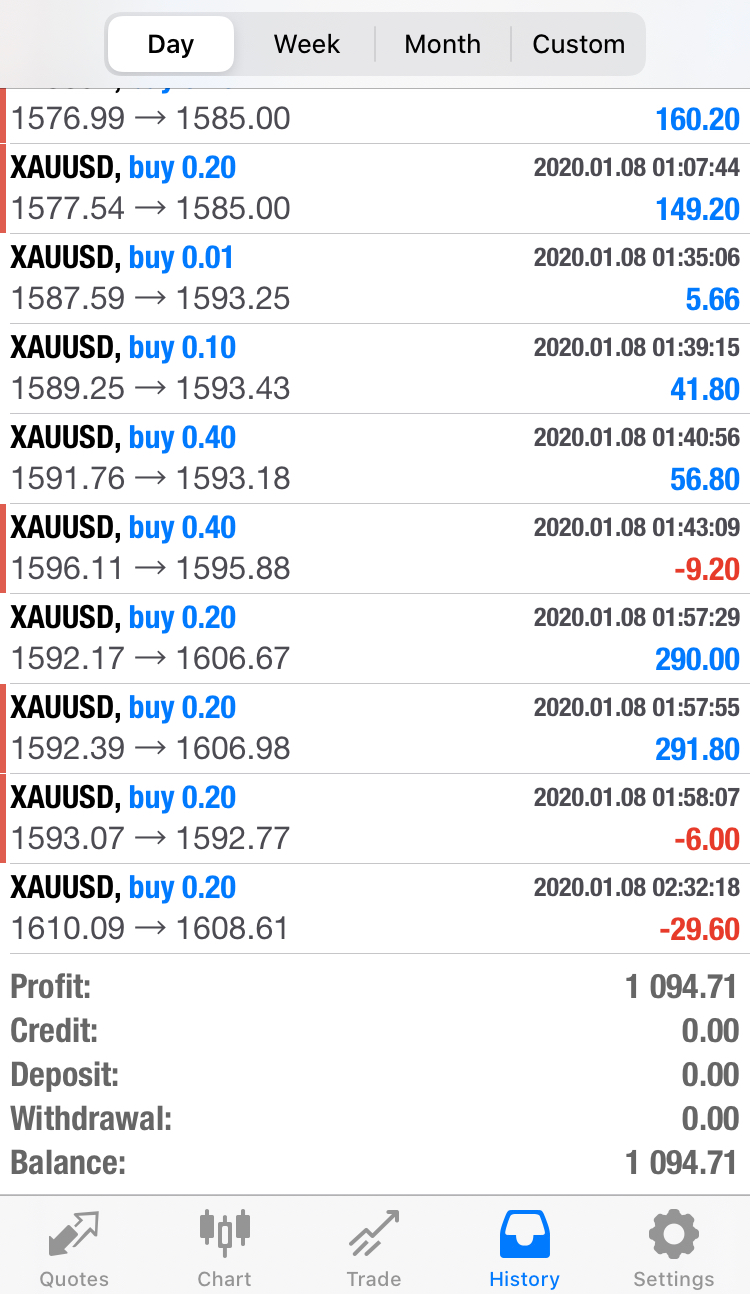Select the Day period
This screenshot has height=1294, width=750.
170,44
